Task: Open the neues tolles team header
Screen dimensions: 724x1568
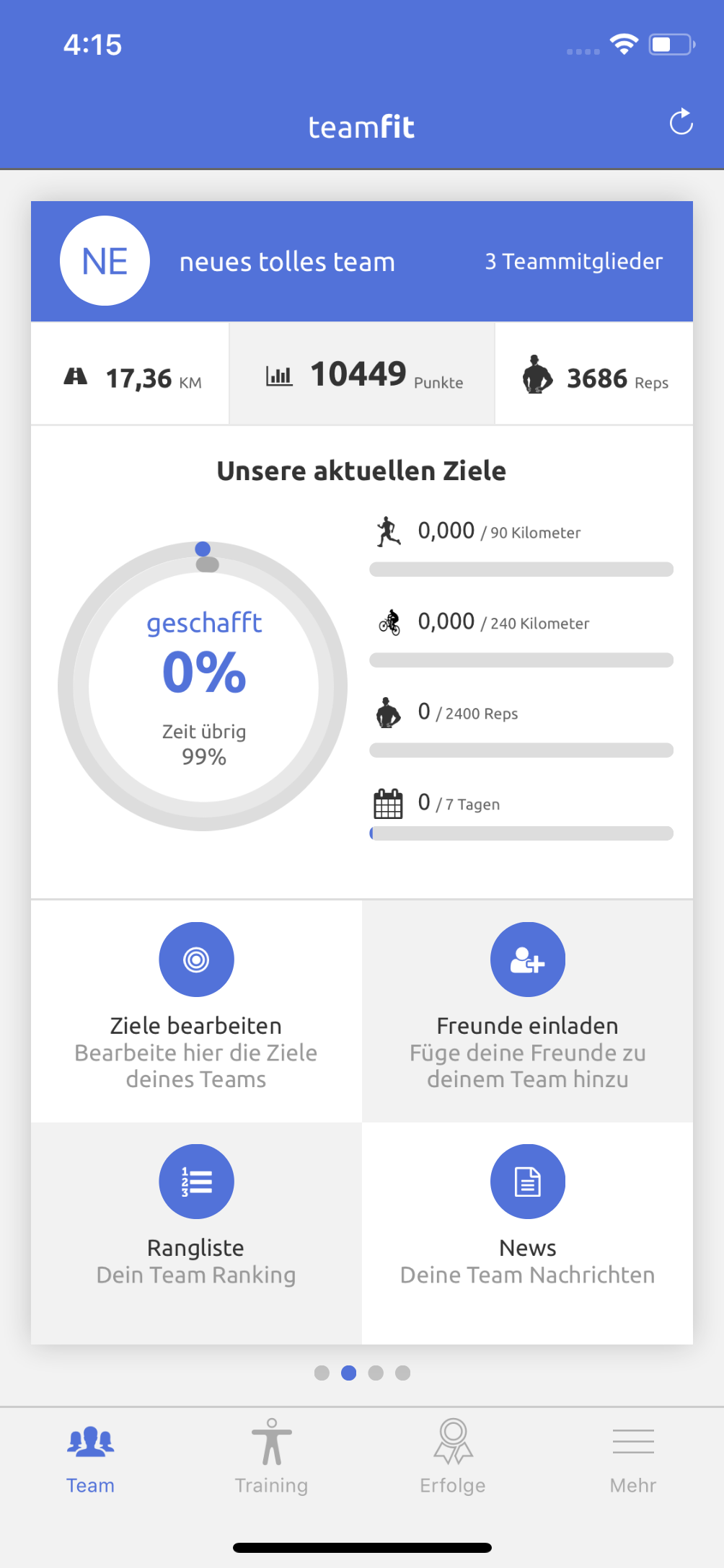Action: tap(361, 261)
